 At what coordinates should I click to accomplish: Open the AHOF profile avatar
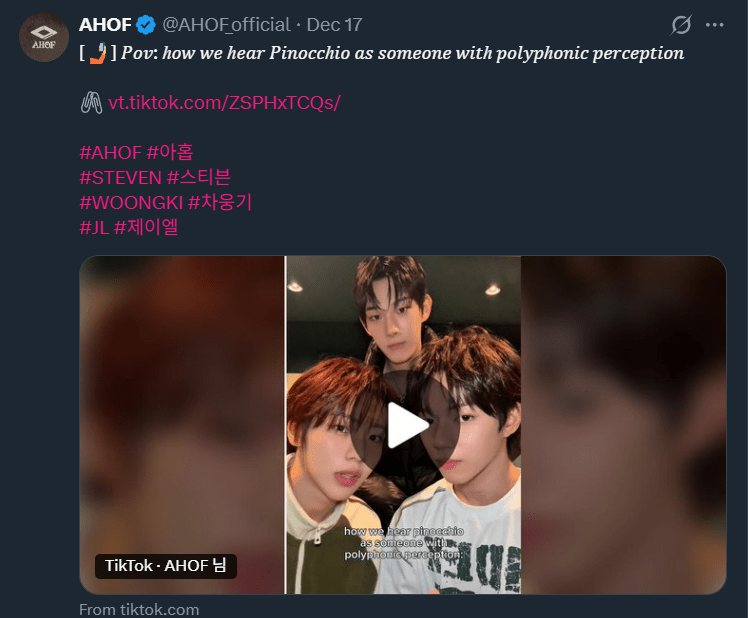pos(43,37)
